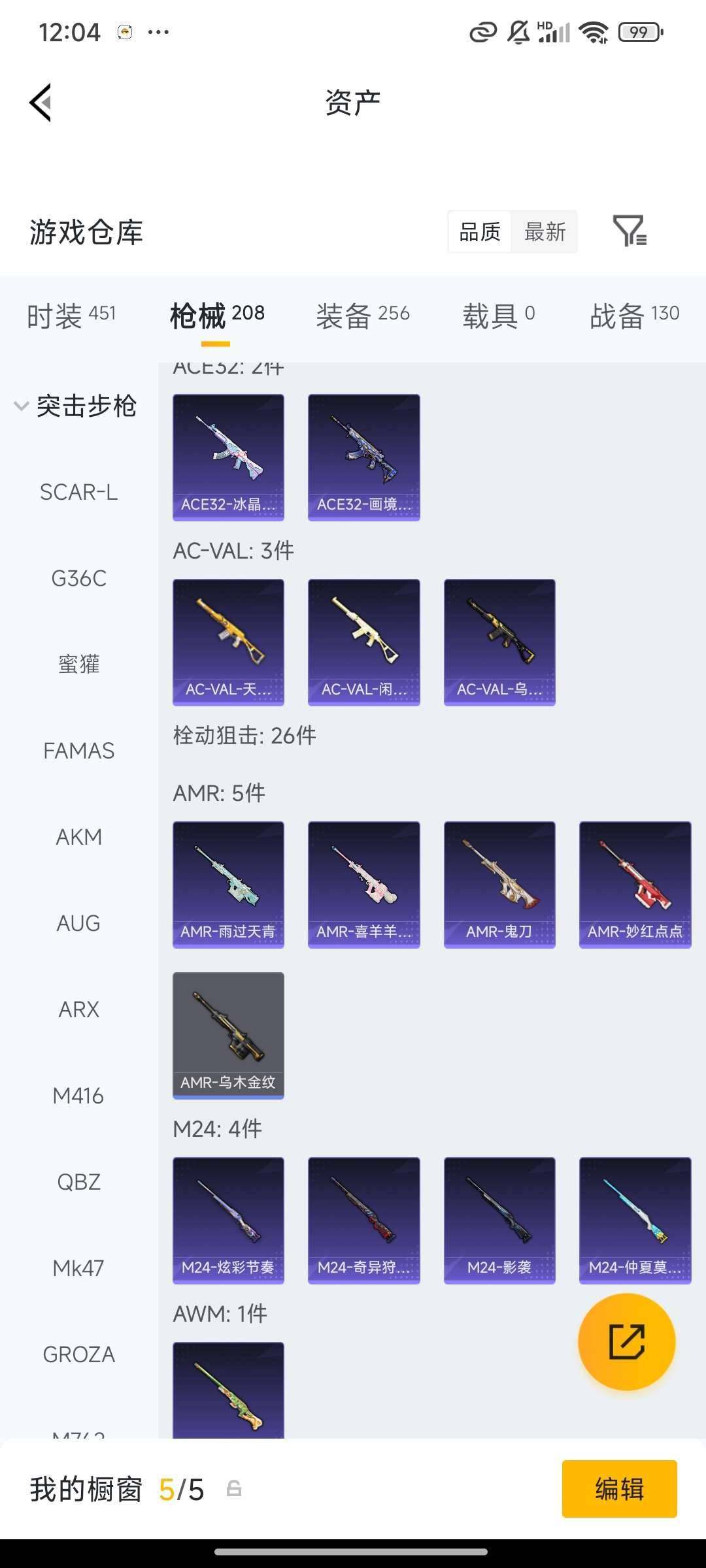The image size is (706, 1568).
Task: View the M24-影袭 skin
Action: click(499, 1220)
